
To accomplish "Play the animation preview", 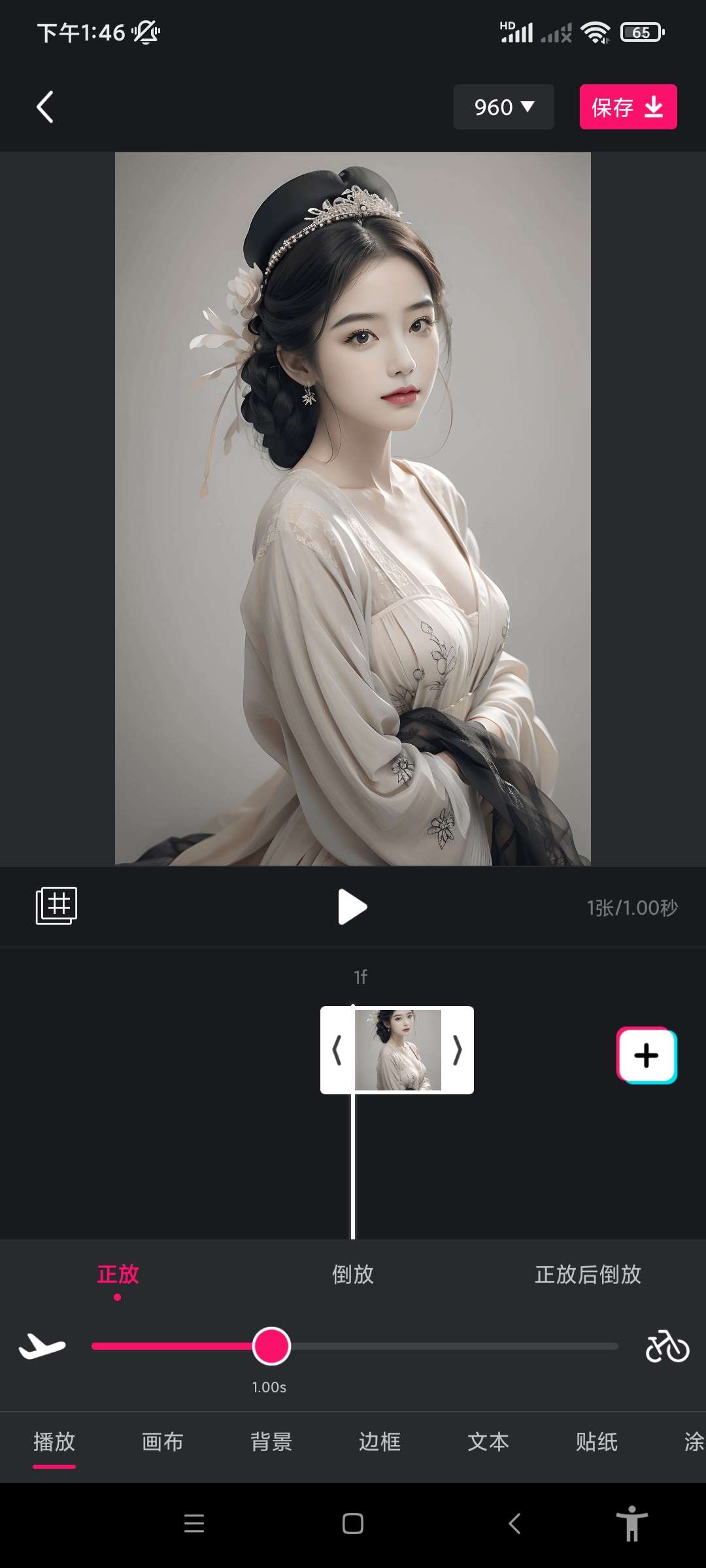I will pos(352,907).
